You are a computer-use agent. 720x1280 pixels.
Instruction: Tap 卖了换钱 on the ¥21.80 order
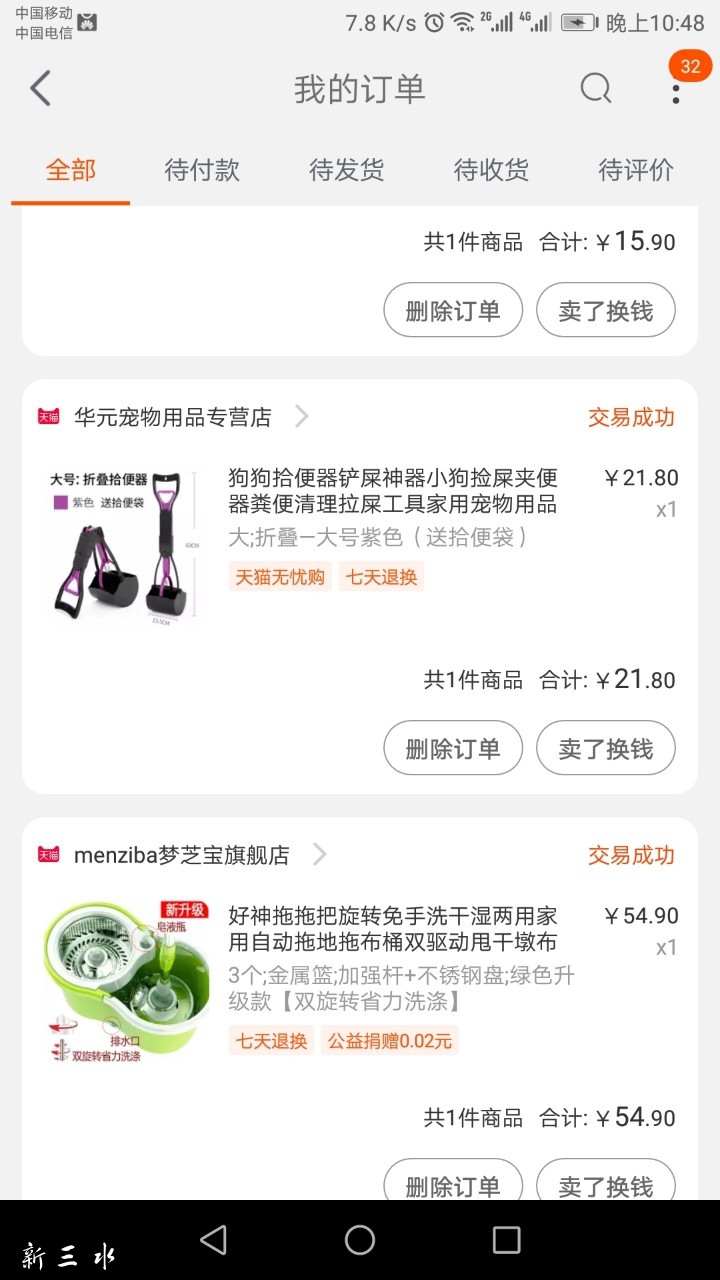(606, 748)
